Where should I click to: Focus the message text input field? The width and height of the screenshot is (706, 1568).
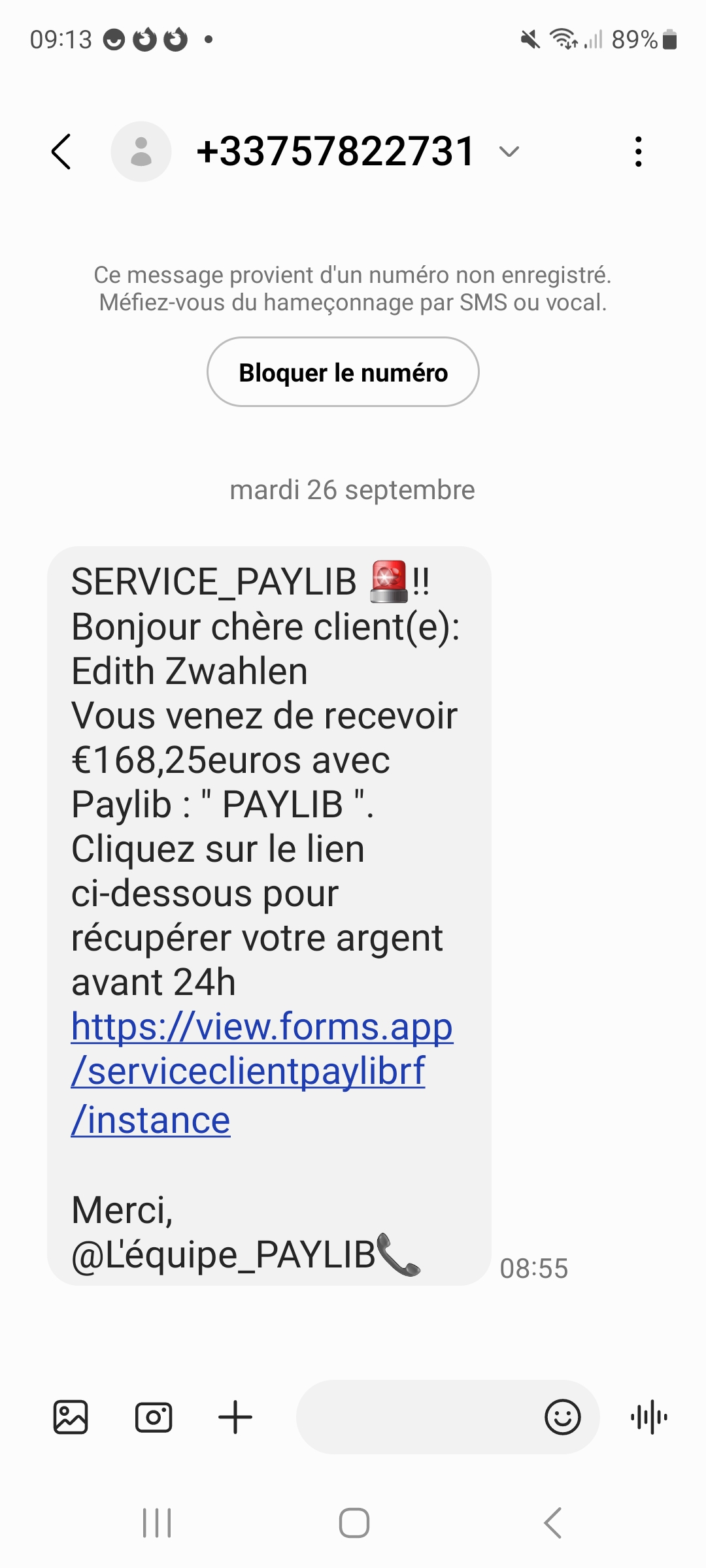pos(418,1417)
